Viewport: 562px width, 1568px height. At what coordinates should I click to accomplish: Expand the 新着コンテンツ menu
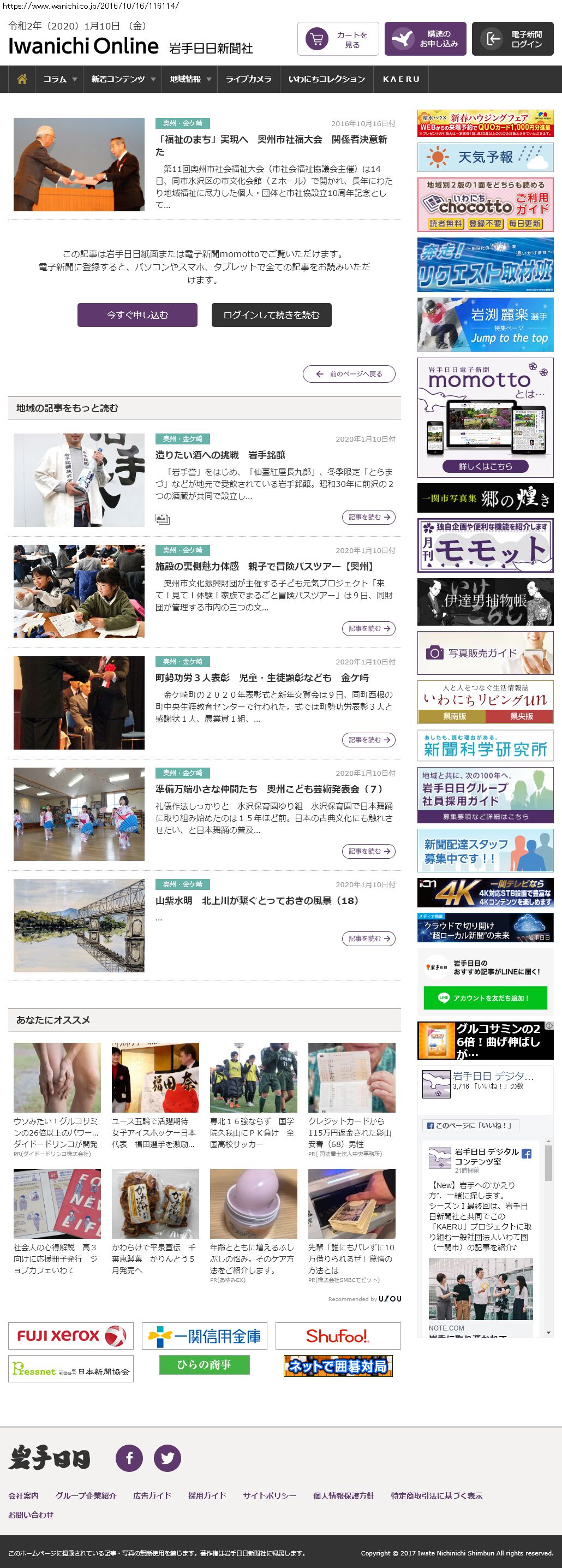pyautogui.click(x=122, y=79)
